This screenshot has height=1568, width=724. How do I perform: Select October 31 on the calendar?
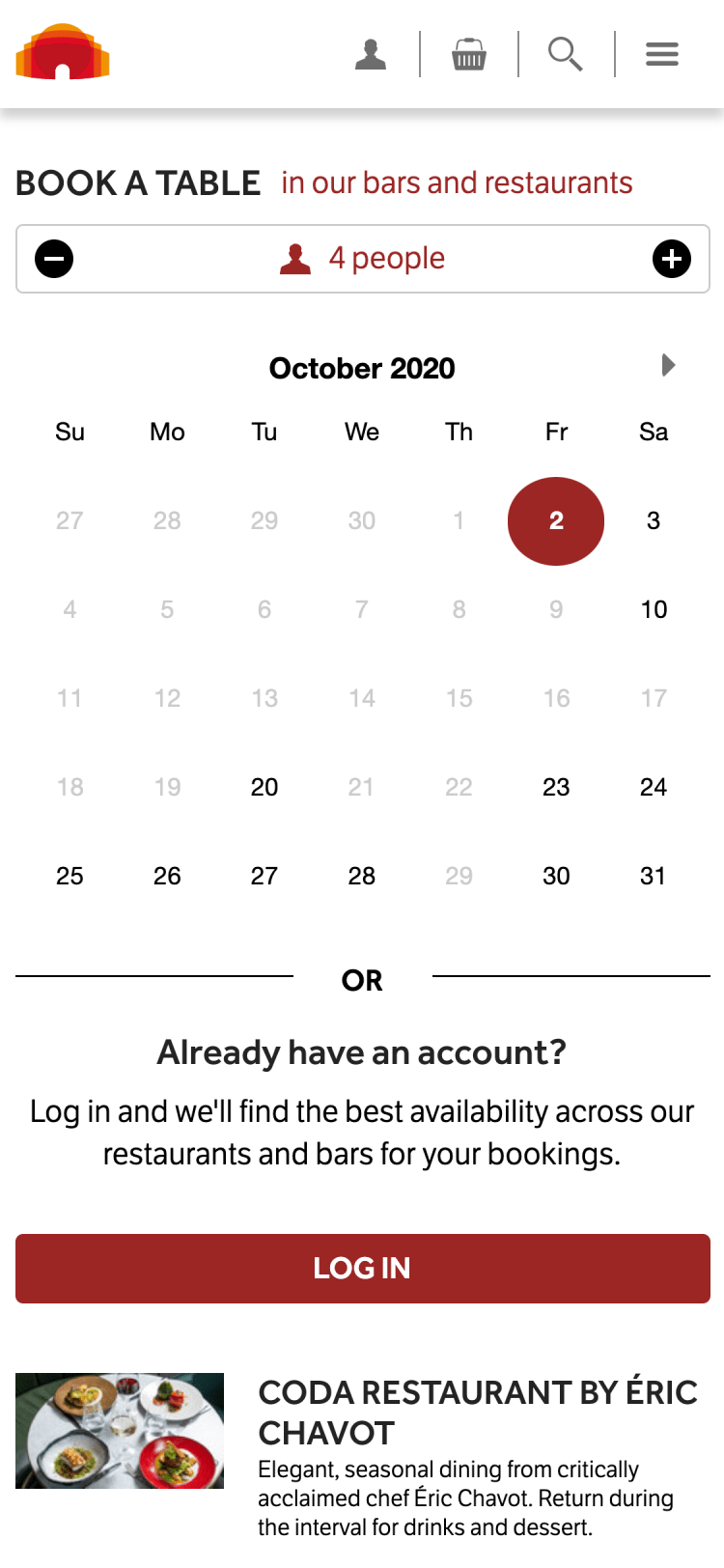[654, 877]
